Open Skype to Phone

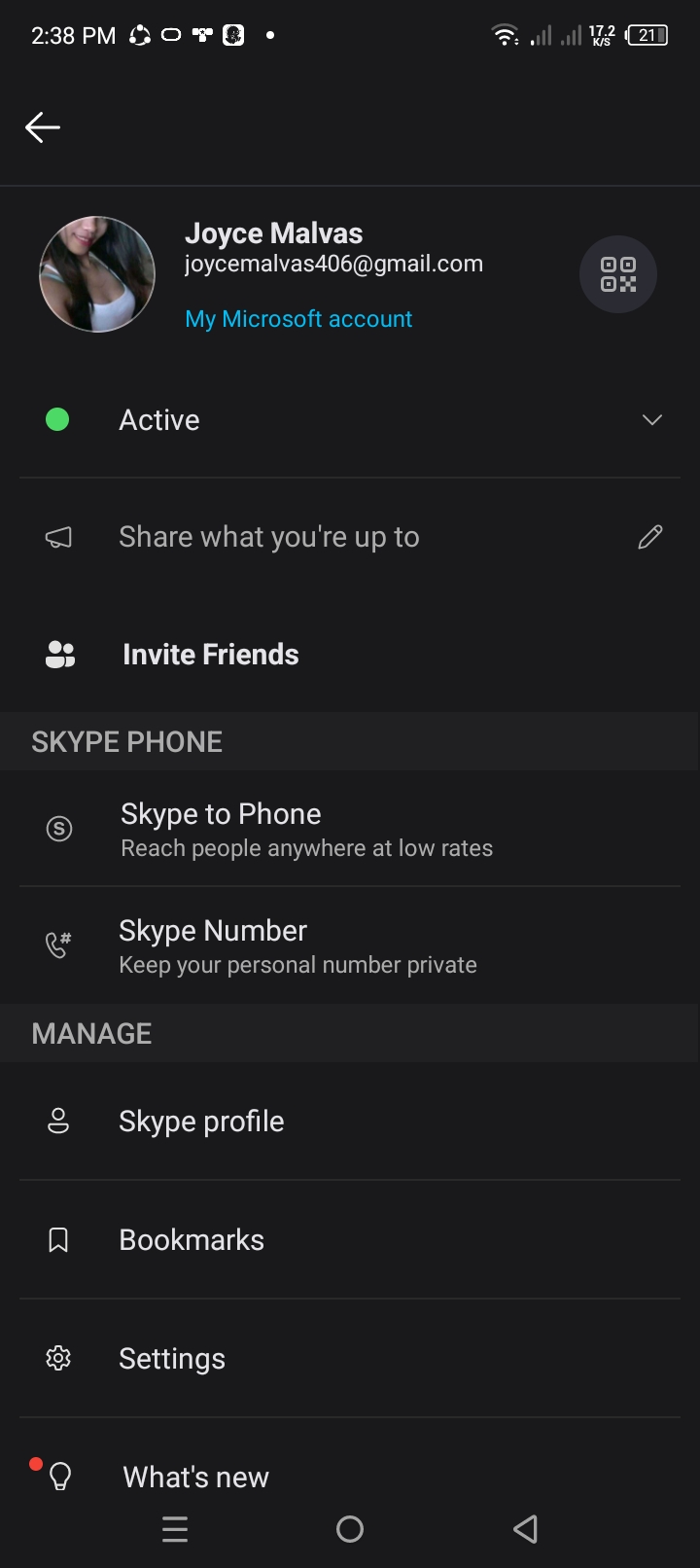pyautogui.click(x=350, y=829)
